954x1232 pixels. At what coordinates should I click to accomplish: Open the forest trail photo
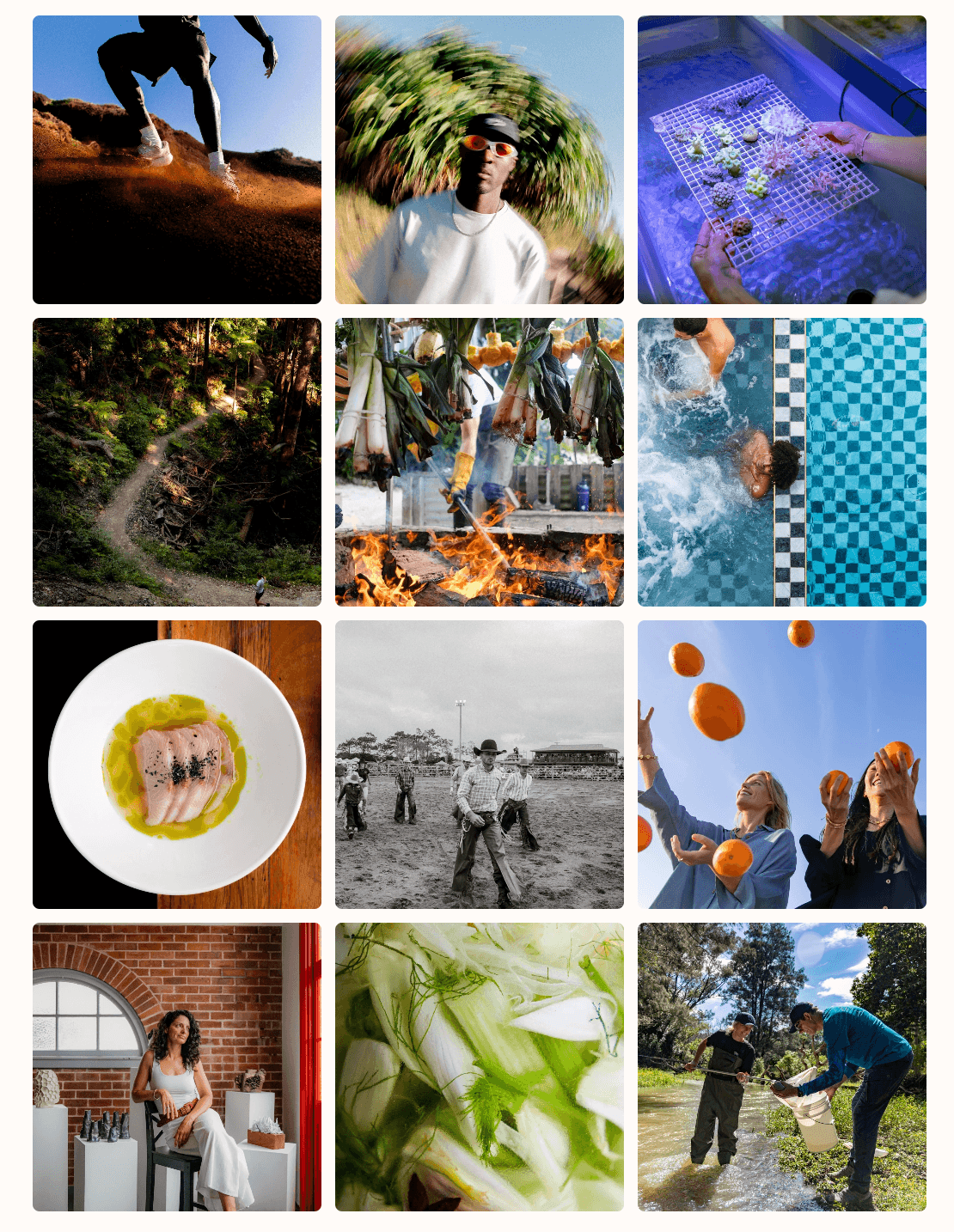pos(176,462)
